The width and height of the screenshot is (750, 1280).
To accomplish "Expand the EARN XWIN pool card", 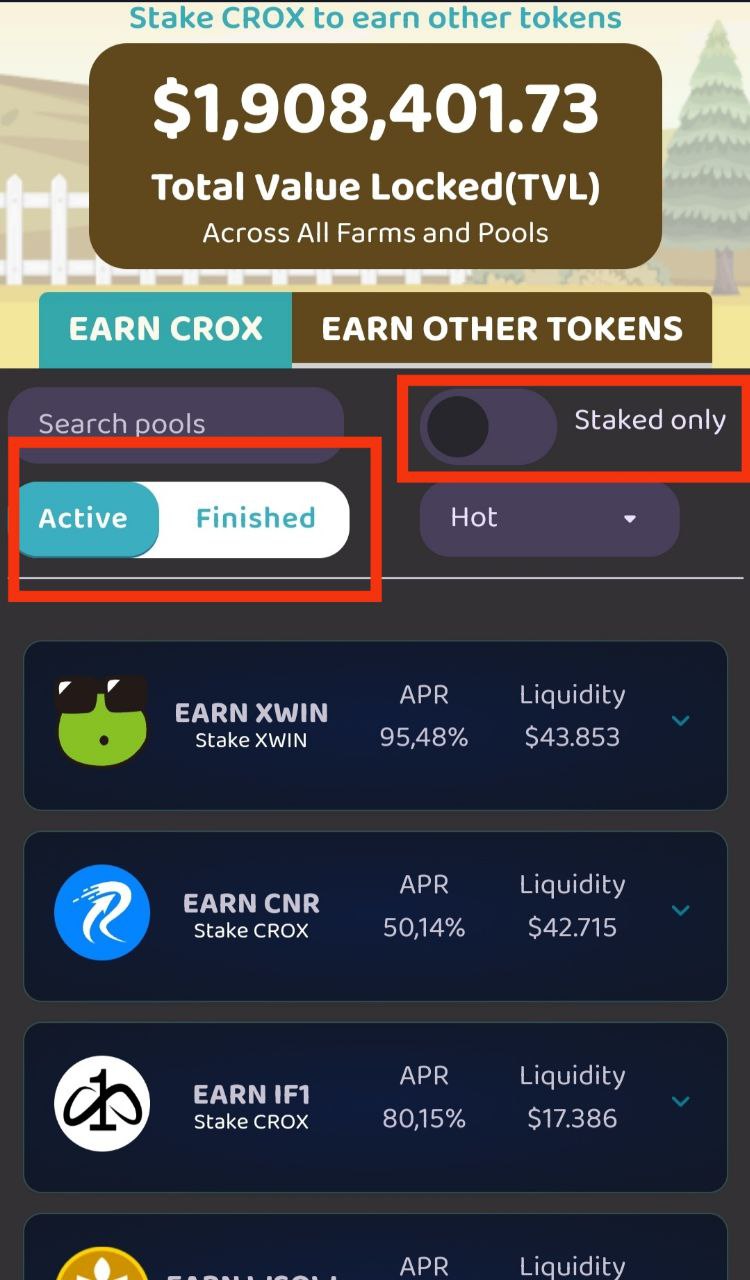I will coord(681,720).
